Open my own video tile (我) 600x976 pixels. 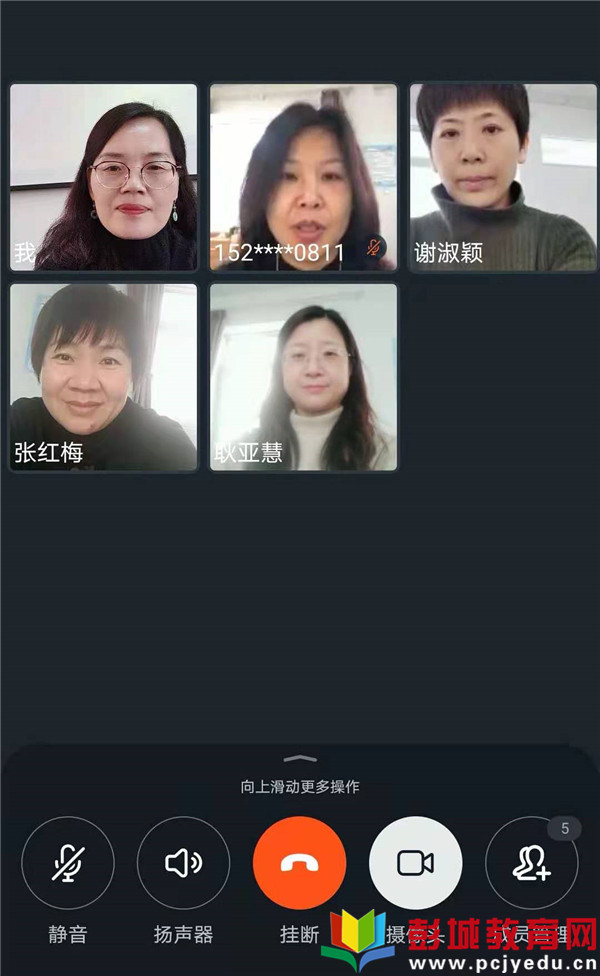click(x=103, y=177)
